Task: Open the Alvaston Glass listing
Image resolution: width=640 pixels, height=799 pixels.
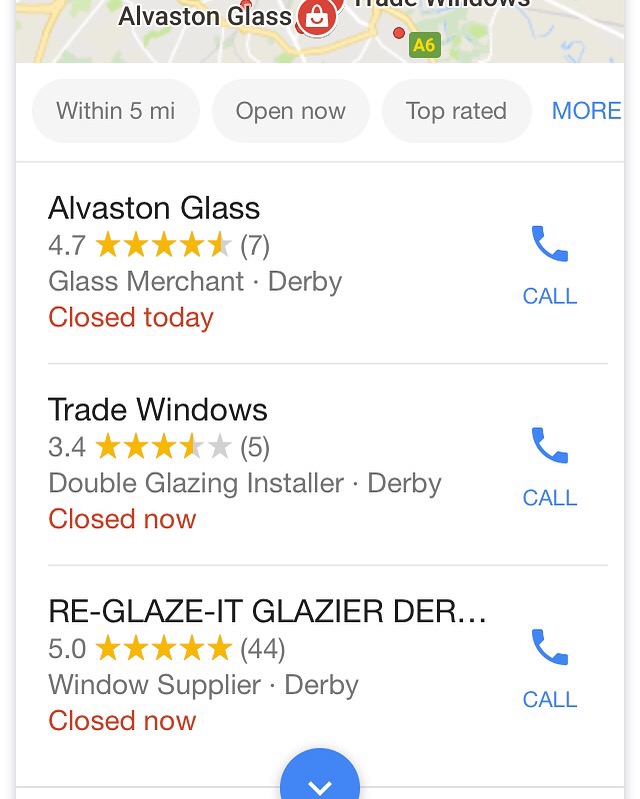Action: 154,208
